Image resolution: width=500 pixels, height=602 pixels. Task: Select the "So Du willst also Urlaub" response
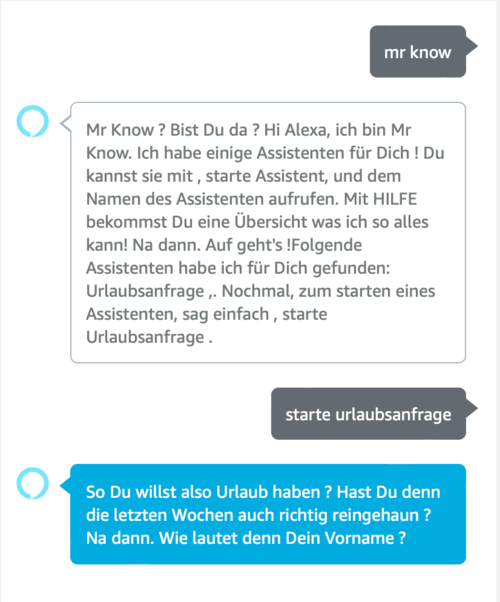click(268, 514)
